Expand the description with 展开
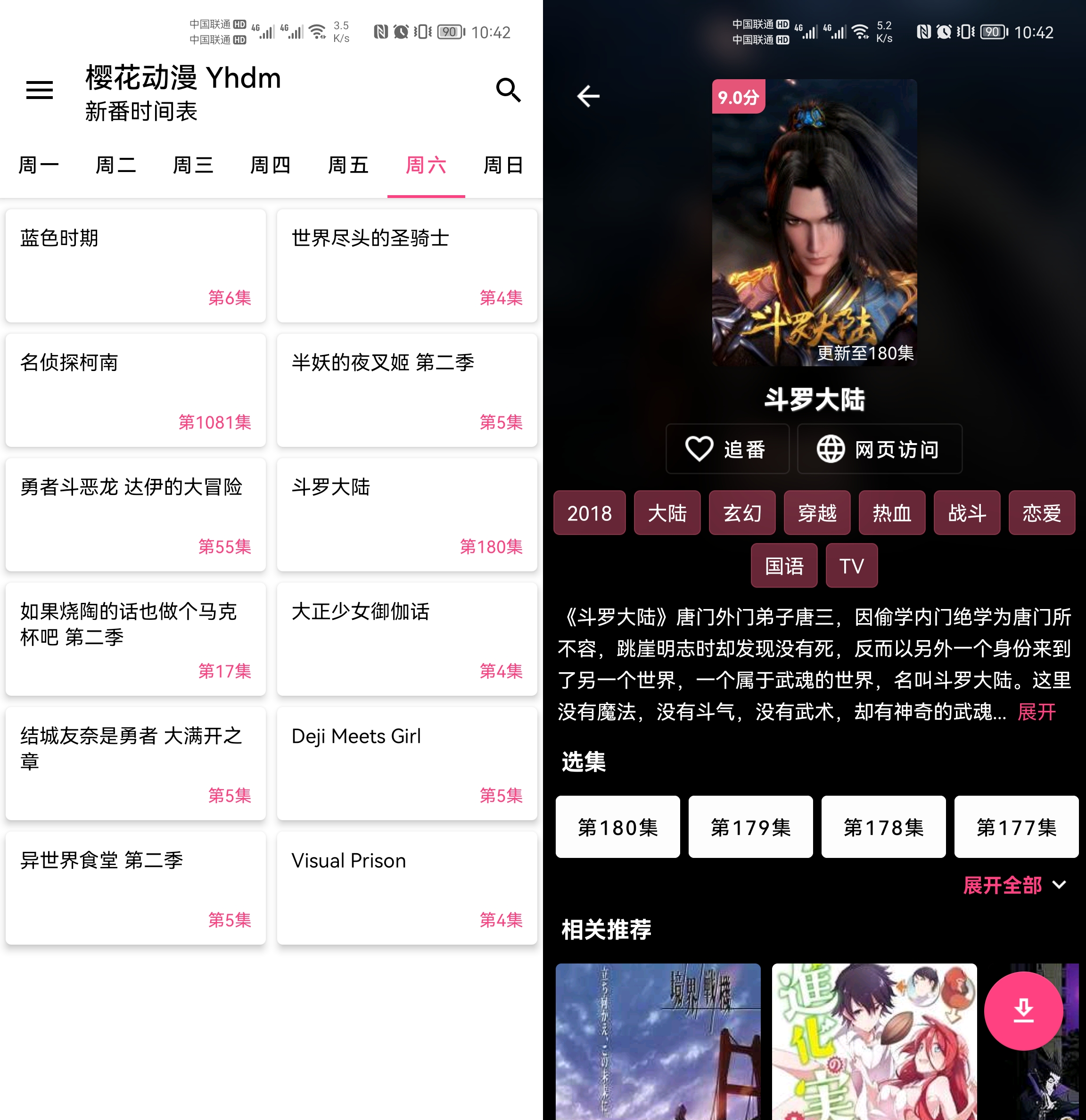 click(x=1037, y=712)
